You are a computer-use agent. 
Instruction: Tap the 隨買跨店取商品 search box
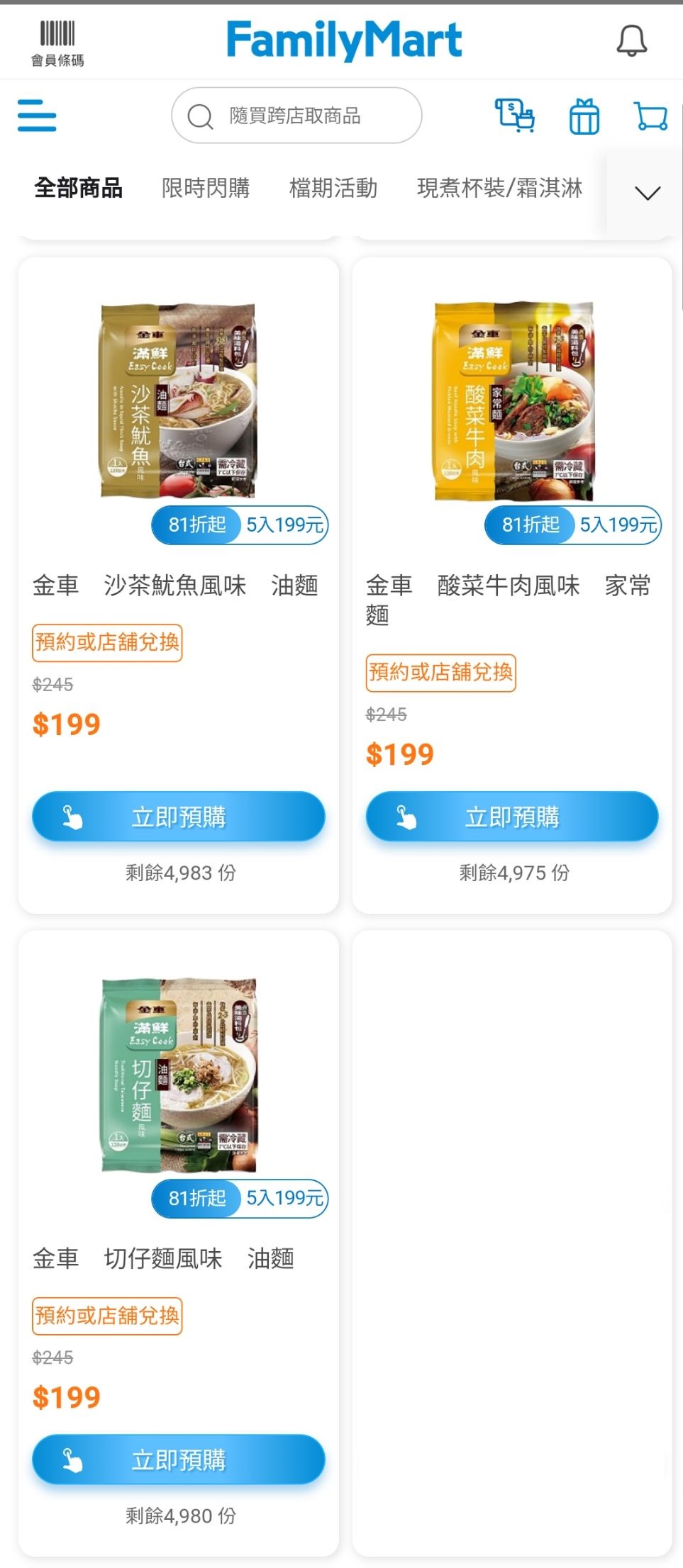tap(296, 116)
